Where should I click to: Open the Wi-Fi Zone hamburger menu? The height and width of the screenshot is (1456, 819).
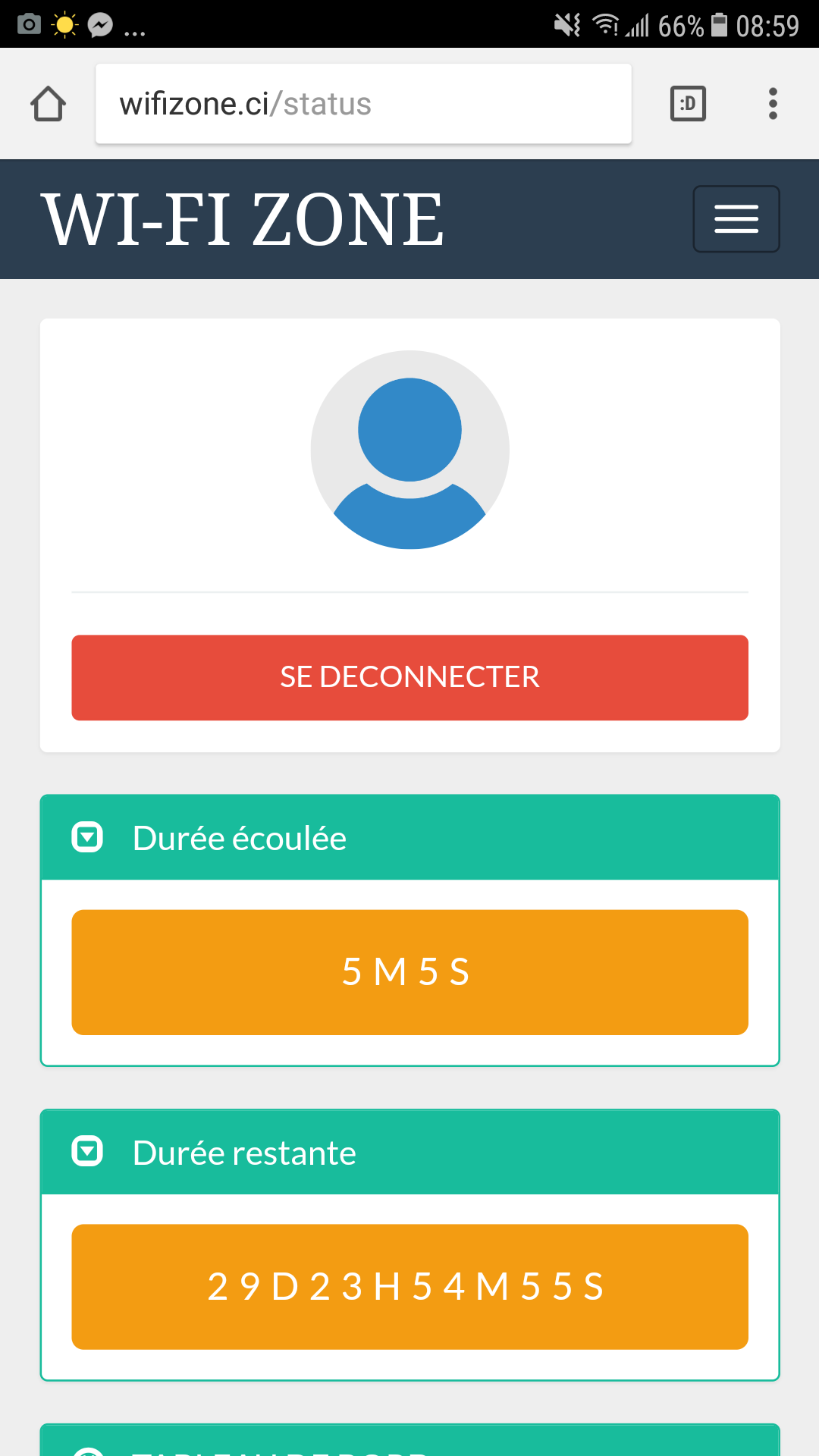[736, 219]
